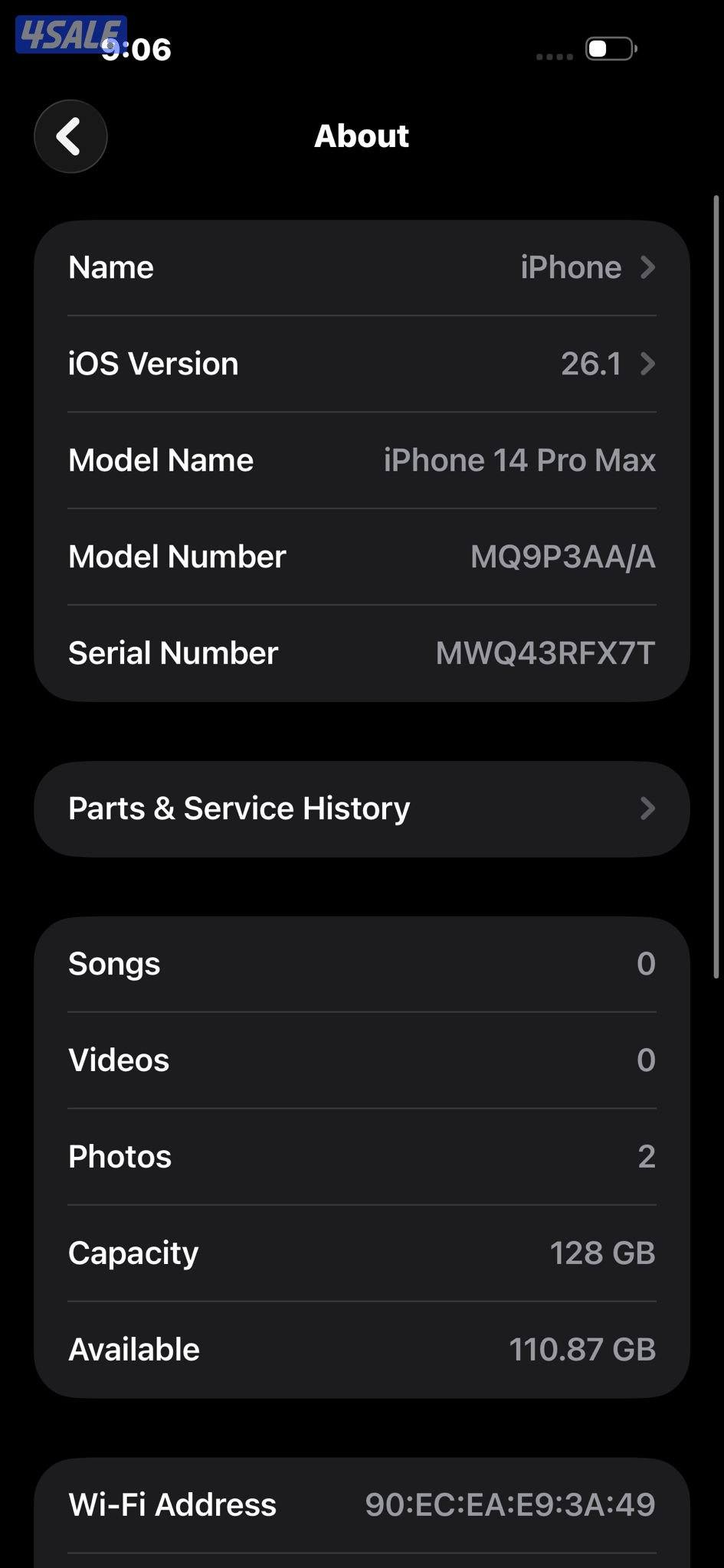Screen dimensions: 724x1568
Task: Expand iOS Version 26.1 details
Action: pos(362,364)
